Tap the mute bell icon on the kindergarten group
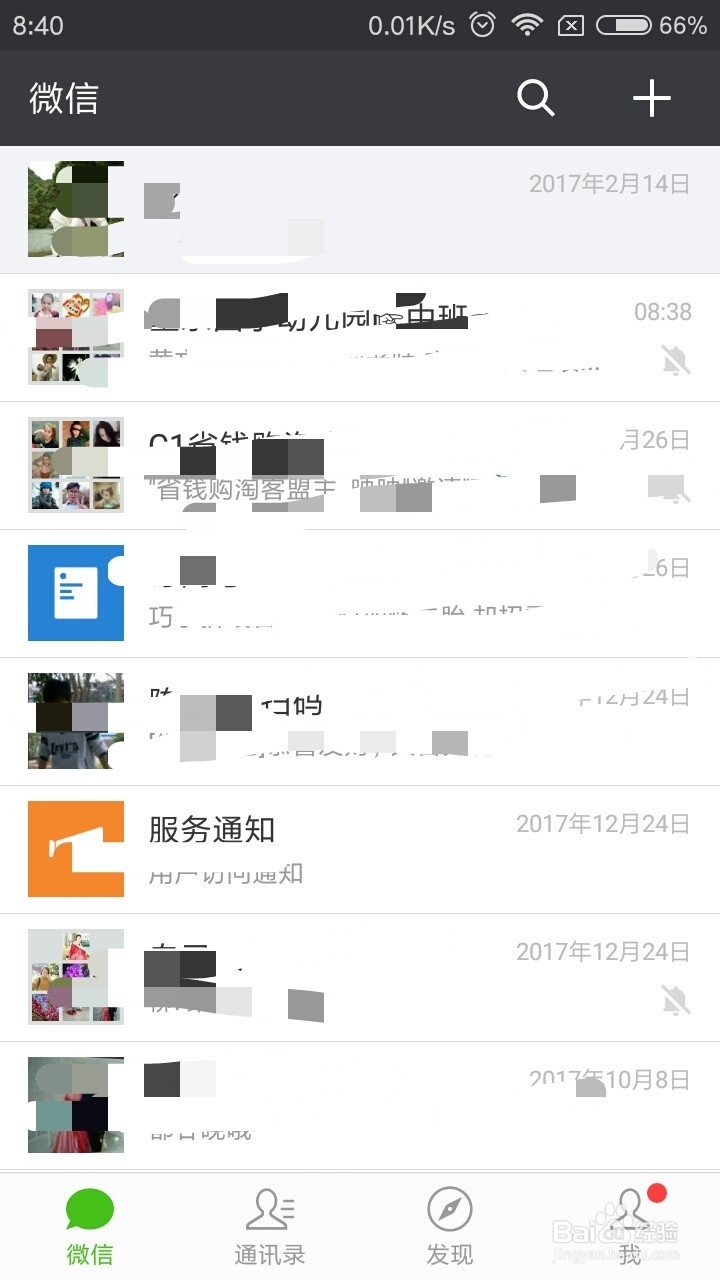Viewport: 720px width, 1280px height. click(676, 361)
